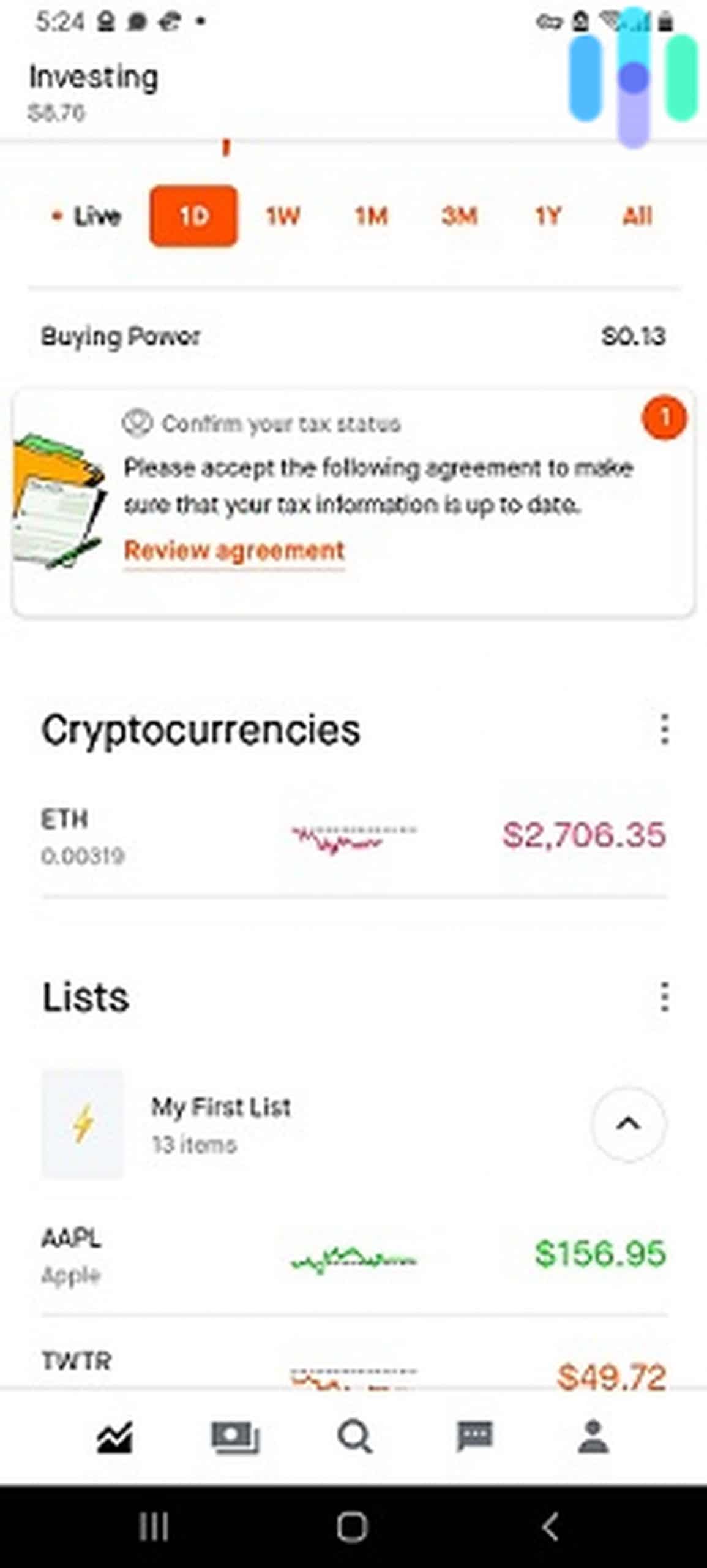707x1568 pixels.
Task: Switch the chart to 1W view
Action: click(x=283, y=216)
